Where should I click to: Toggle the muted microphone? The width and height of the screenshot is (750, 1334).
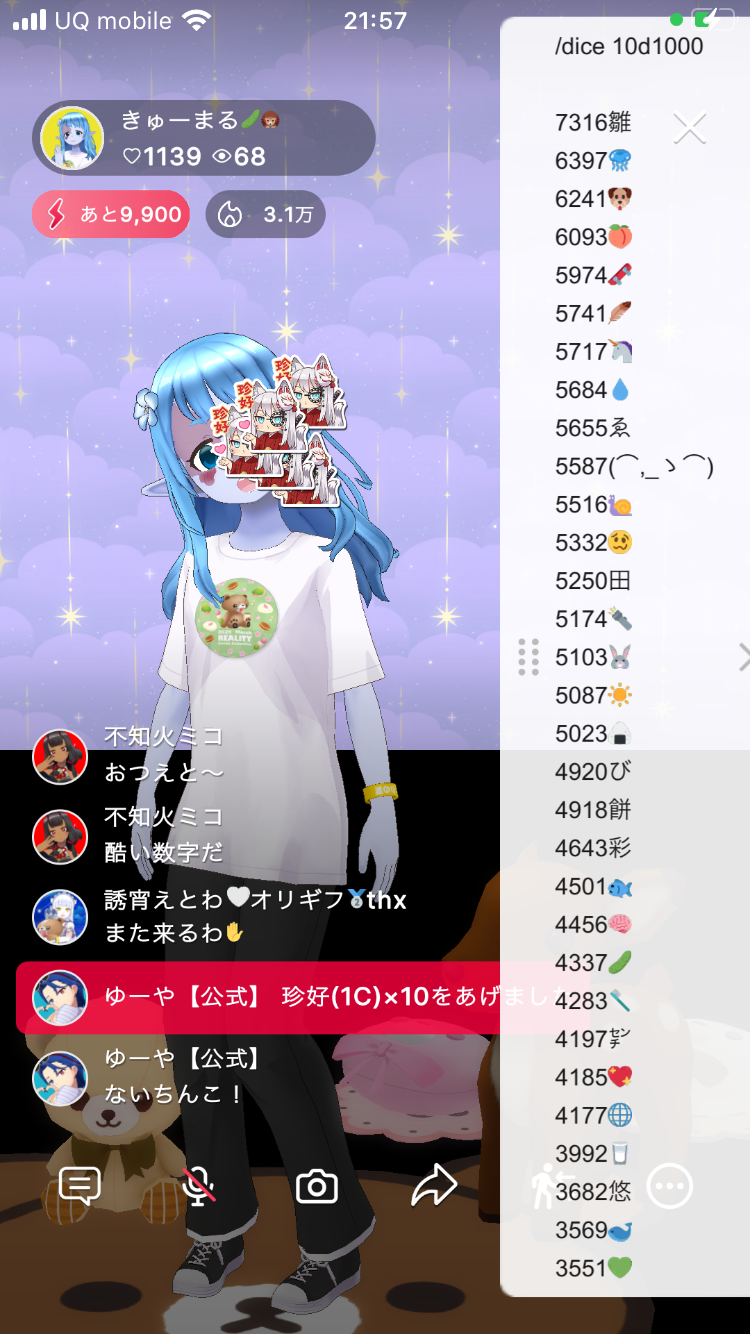click(x=199, y=1186)
